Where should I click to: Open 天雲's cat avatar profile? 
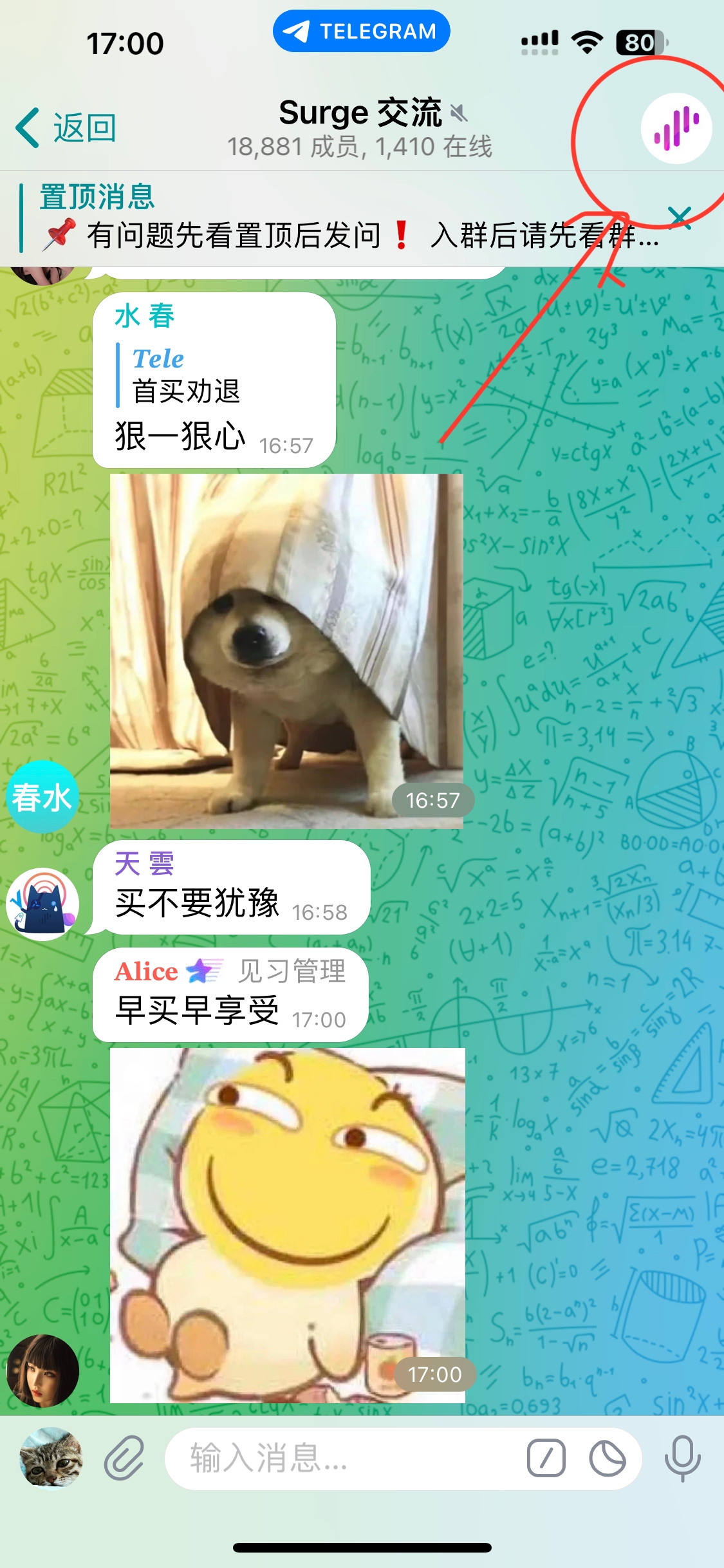(x=42, y=904)
